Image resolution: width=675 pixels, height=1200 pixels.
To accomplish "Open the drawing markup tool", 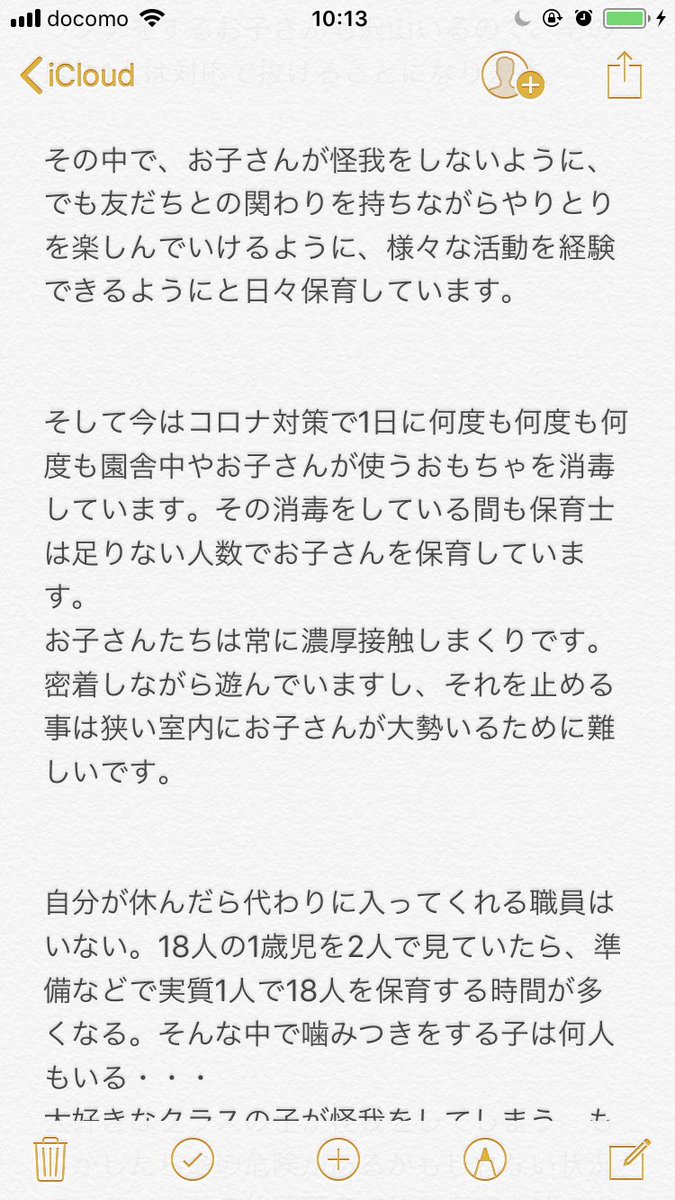I will 485,1160.
